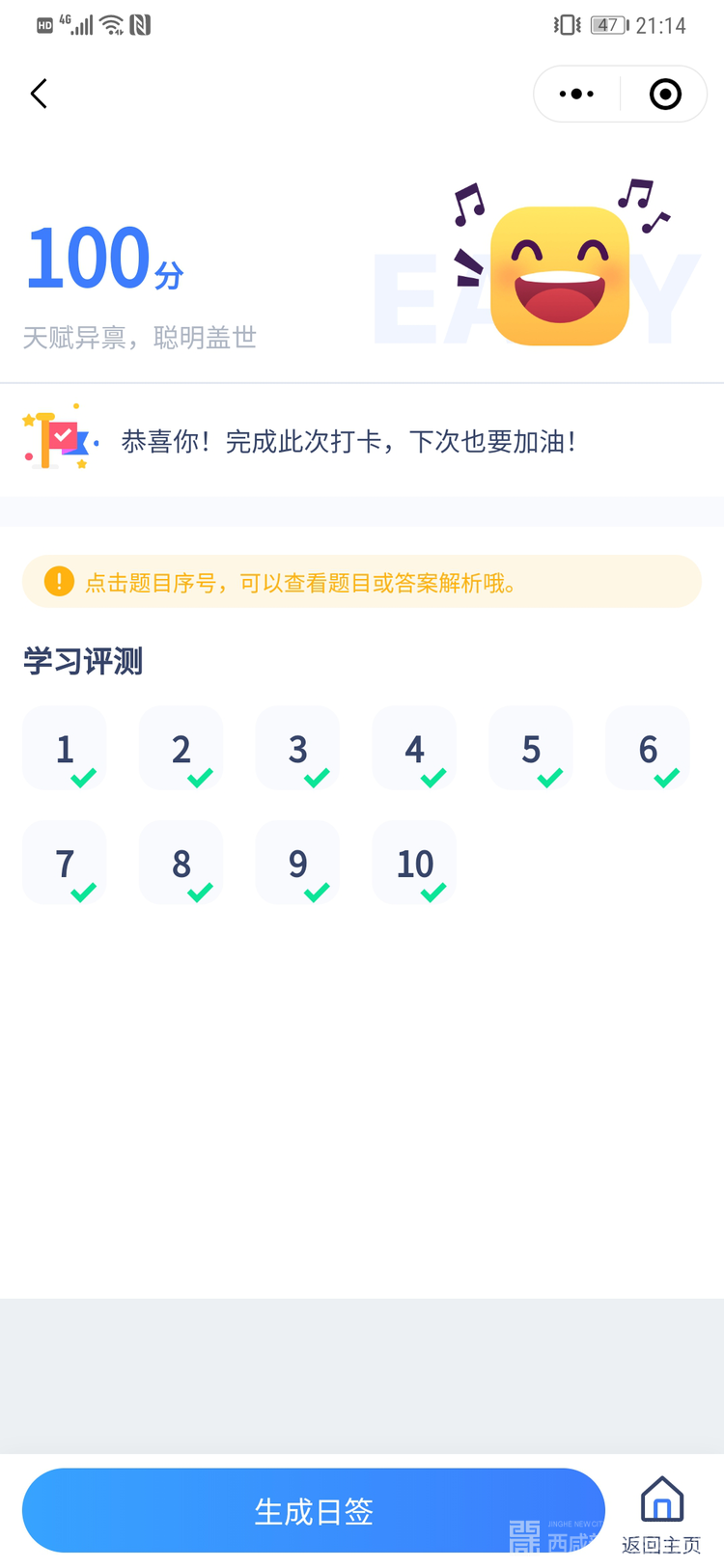Select question number 9
The height and width of the screenshot is (1568, 724).
(x=298, y=863)
